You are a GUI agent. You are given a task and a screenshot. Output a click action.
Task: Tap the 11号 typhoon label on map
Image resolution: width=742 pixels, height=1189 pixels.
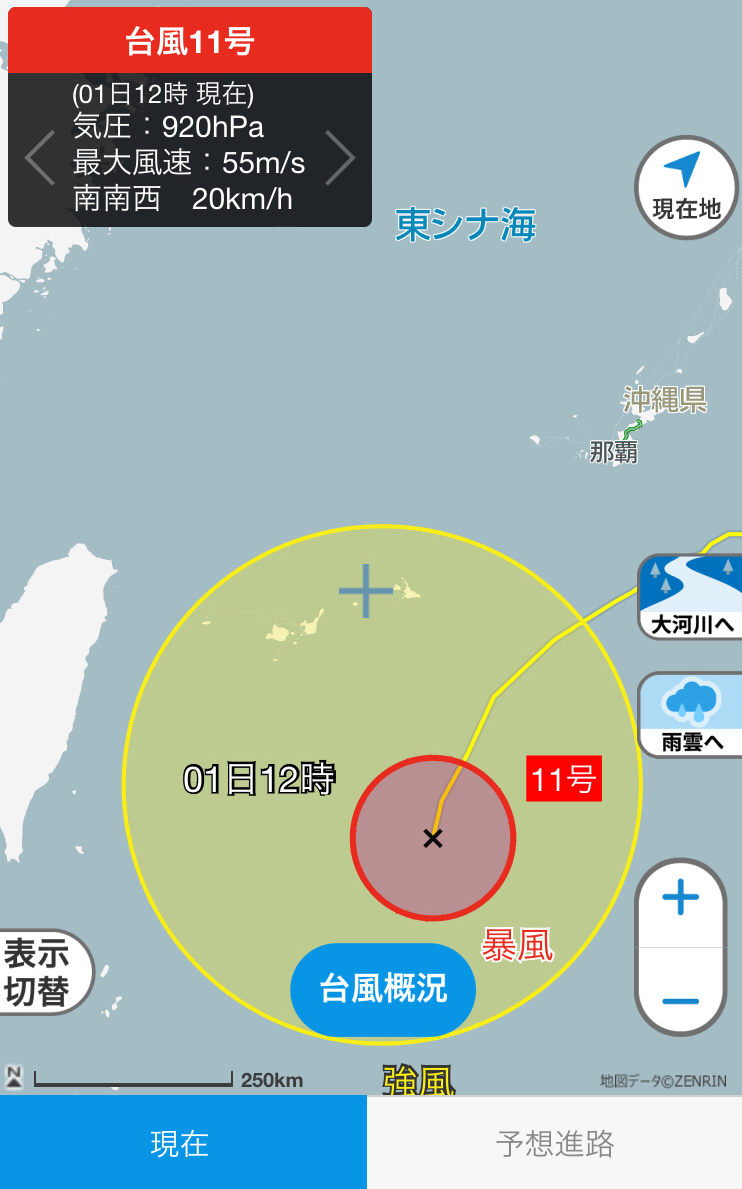pos(564,779)
